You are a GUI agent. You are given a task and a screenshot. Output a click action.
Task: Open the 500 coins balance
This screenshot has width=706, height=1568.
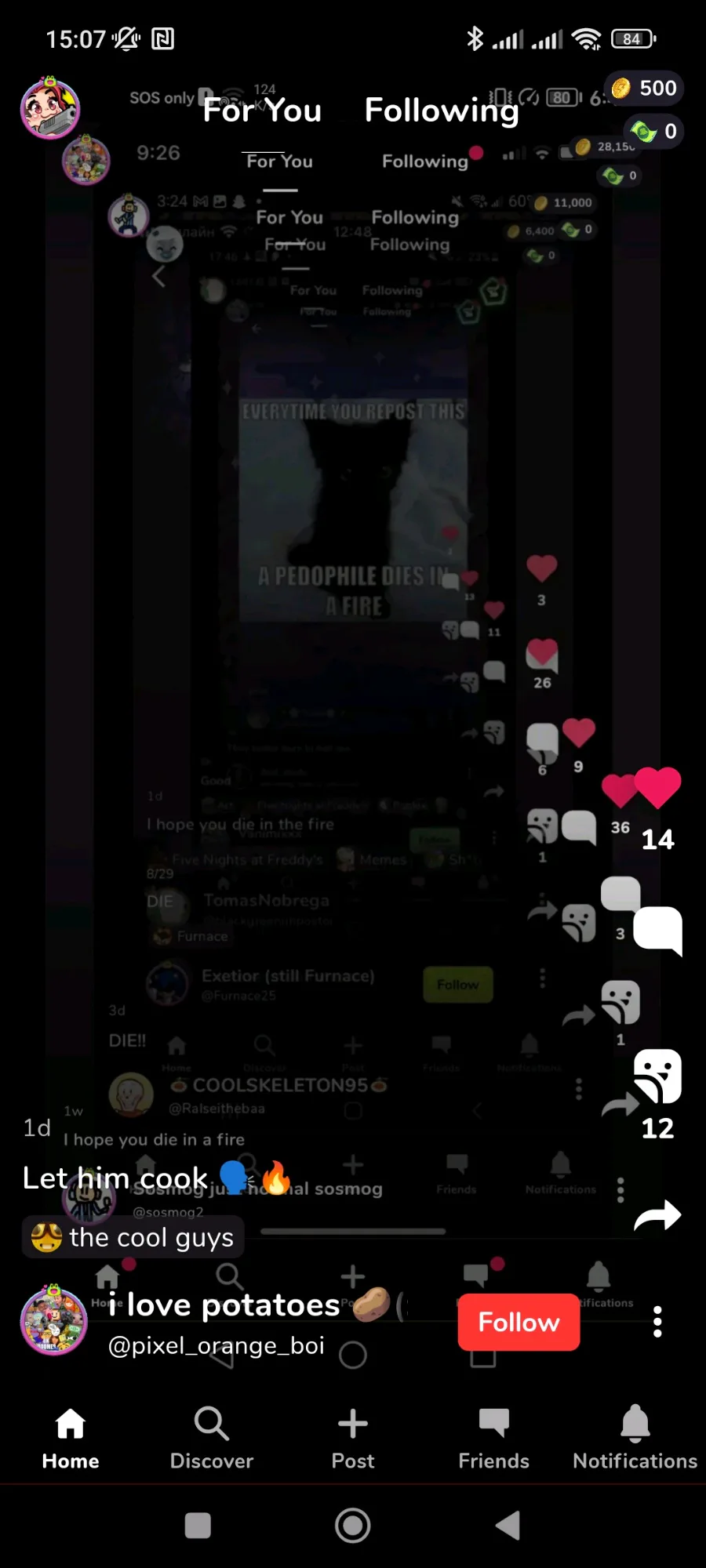point(644,88)
